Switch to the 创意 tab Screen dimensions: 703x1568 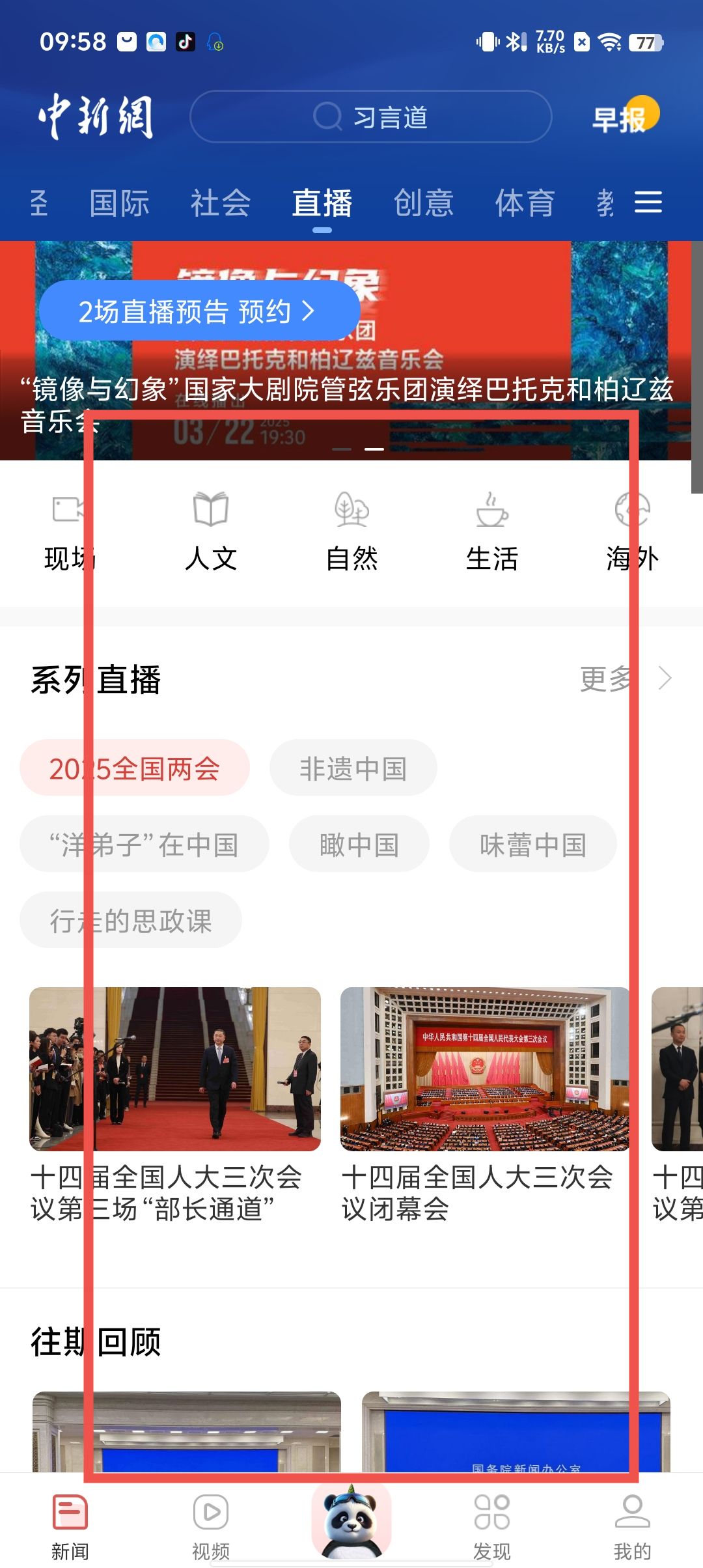(424, 203)
